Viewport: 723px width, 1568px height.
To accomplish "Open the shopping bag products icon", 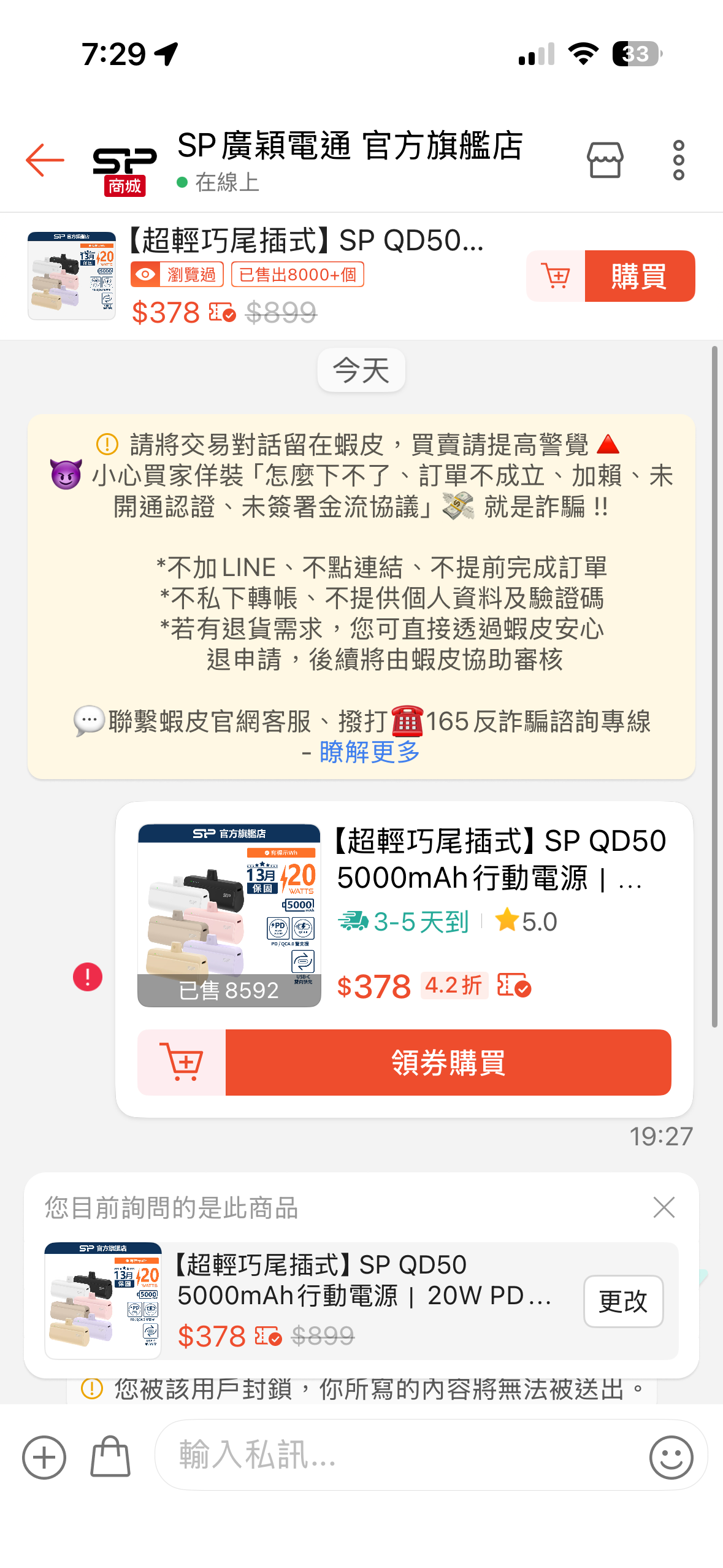I will (x=110, y=1456).
